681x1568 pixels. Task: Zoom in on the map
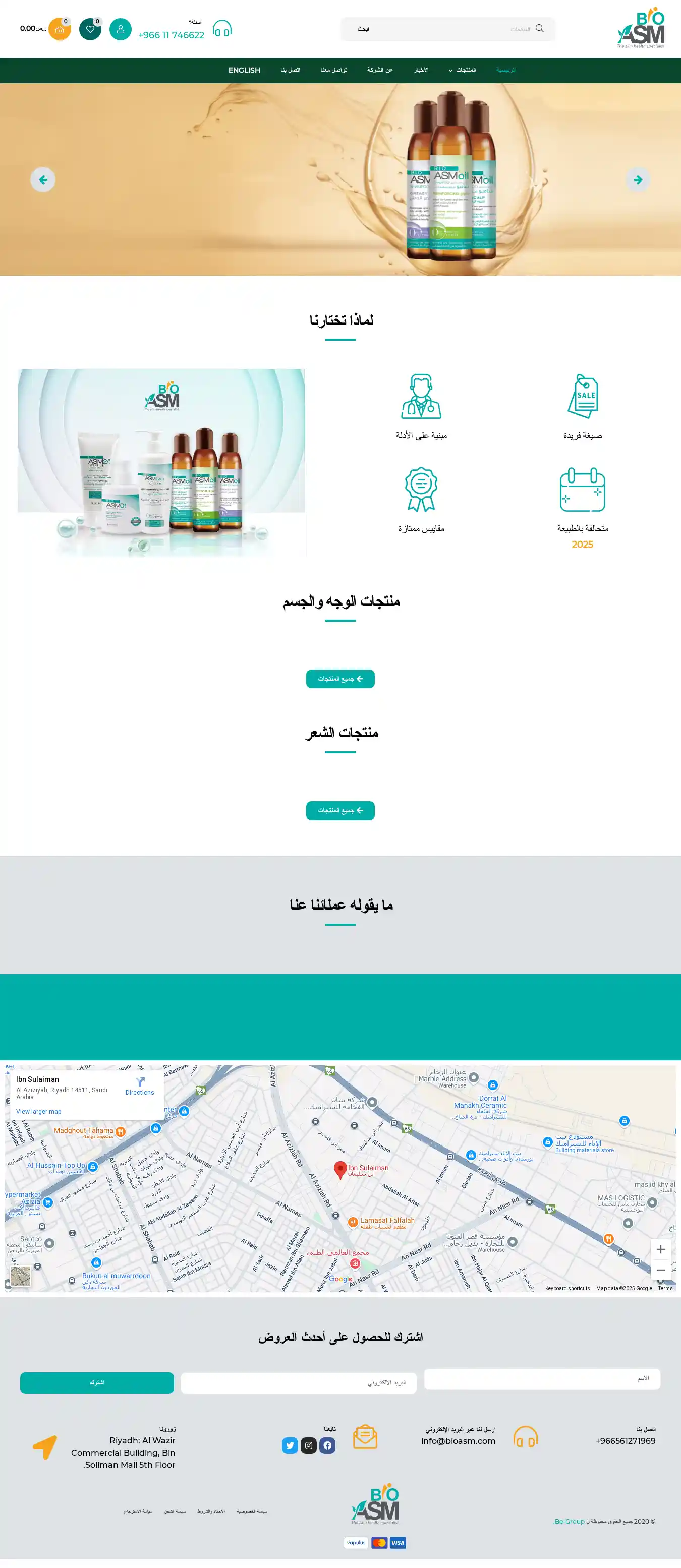660,1249
